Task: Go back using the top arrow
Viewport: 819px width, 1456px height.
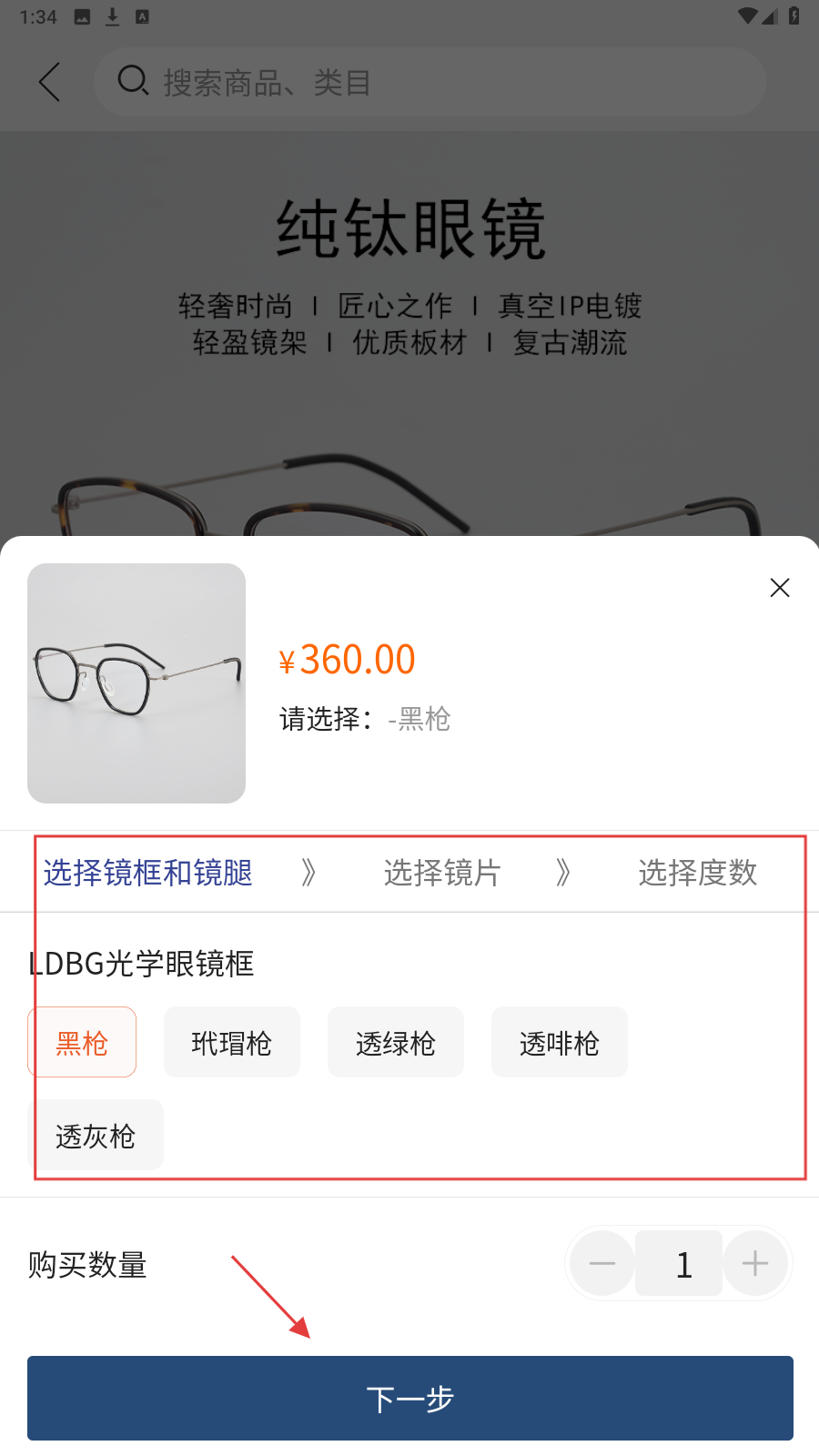Action: pyautogui.click(x=51, y=82)
